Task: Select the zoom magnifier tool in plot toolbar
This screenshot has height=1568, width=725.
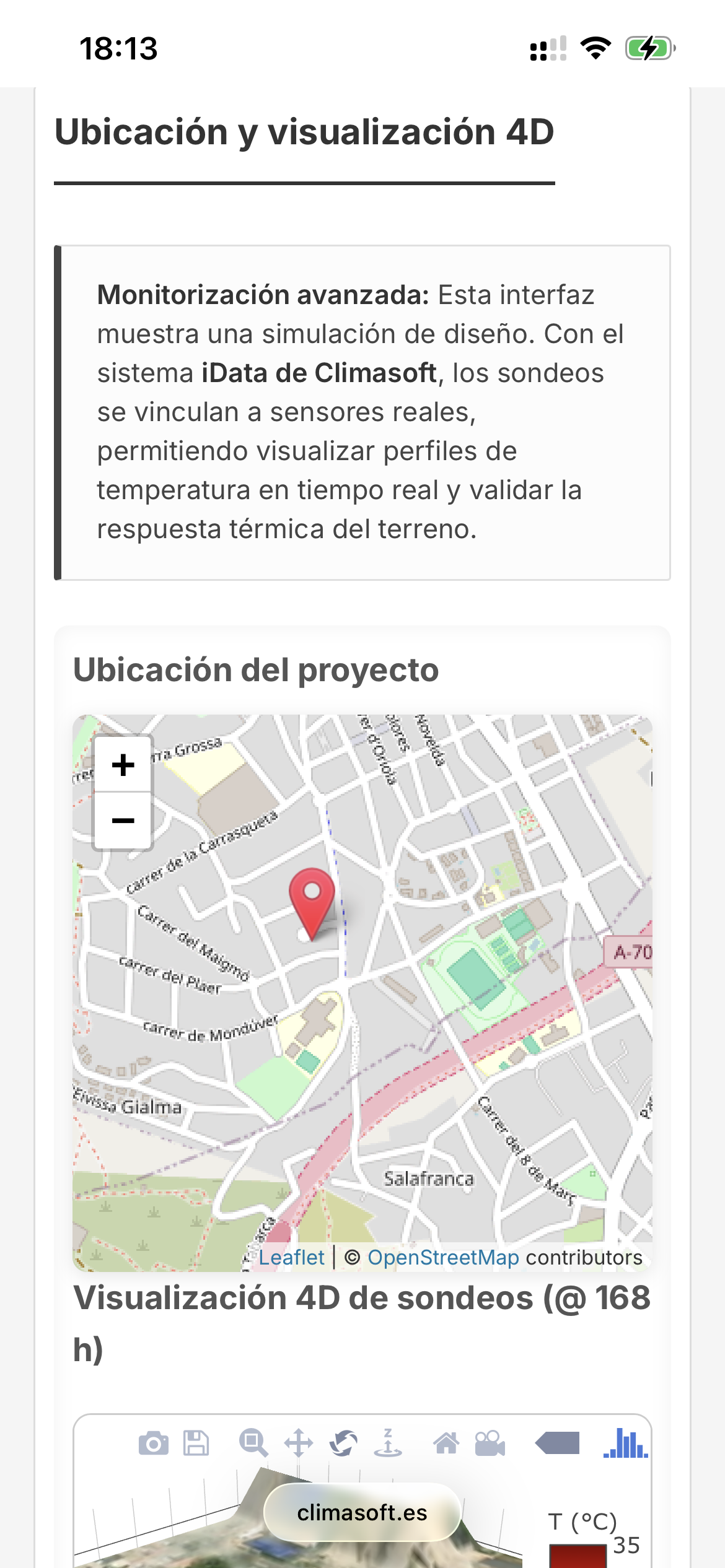Action: (253, 1444)
